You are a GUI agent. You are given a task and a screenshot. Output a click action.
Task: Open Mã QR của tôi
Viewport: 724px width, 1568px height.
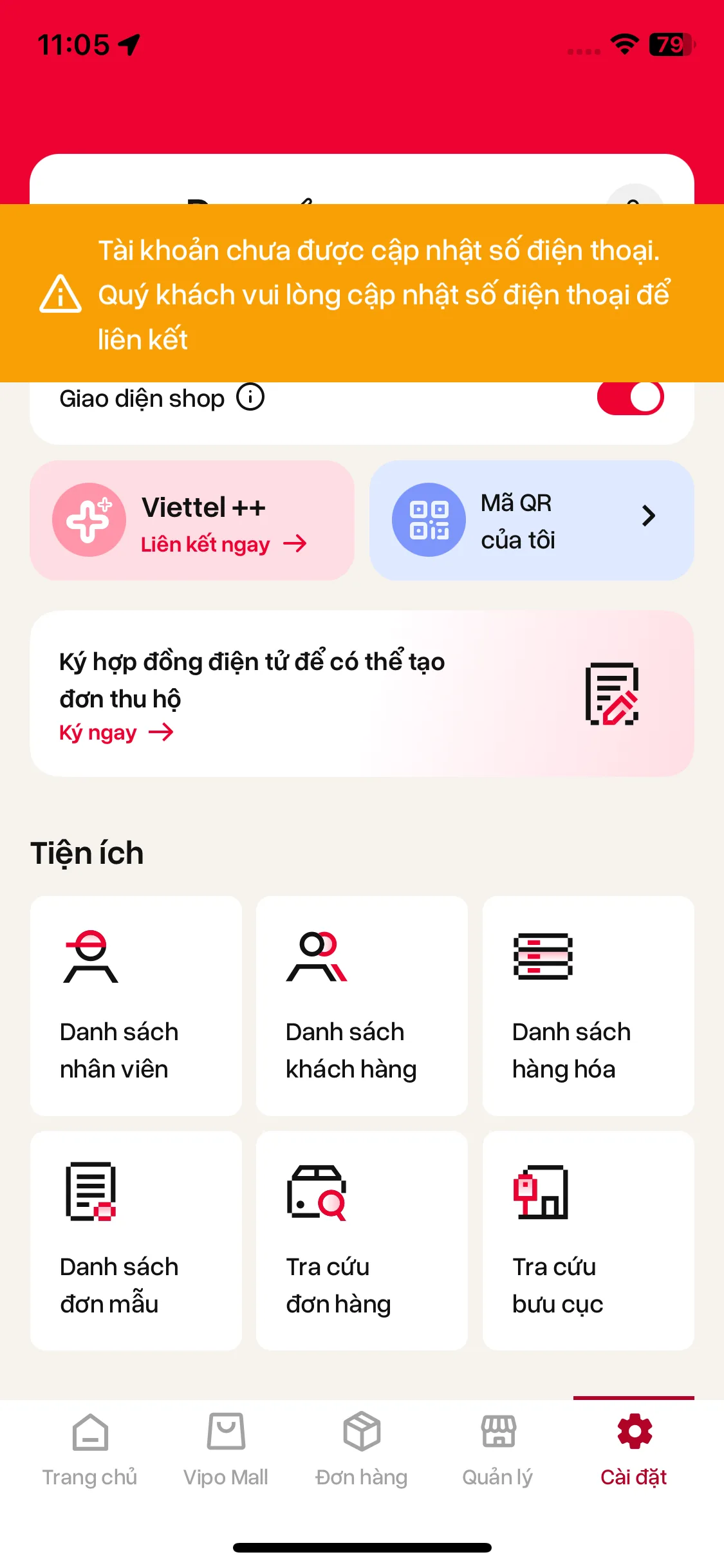532,520
